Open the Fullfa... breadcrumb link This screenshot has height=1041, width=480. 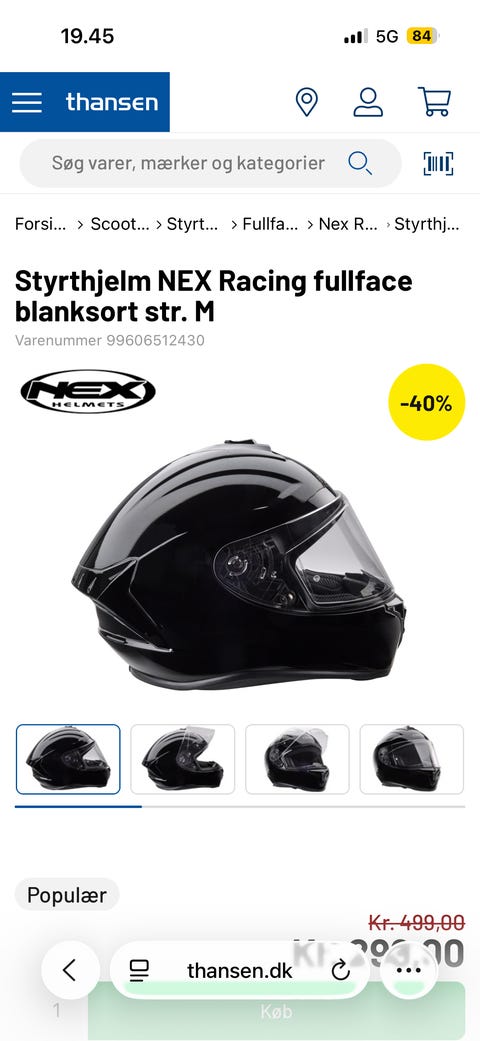pyautogui.click(x=270, y=224)
